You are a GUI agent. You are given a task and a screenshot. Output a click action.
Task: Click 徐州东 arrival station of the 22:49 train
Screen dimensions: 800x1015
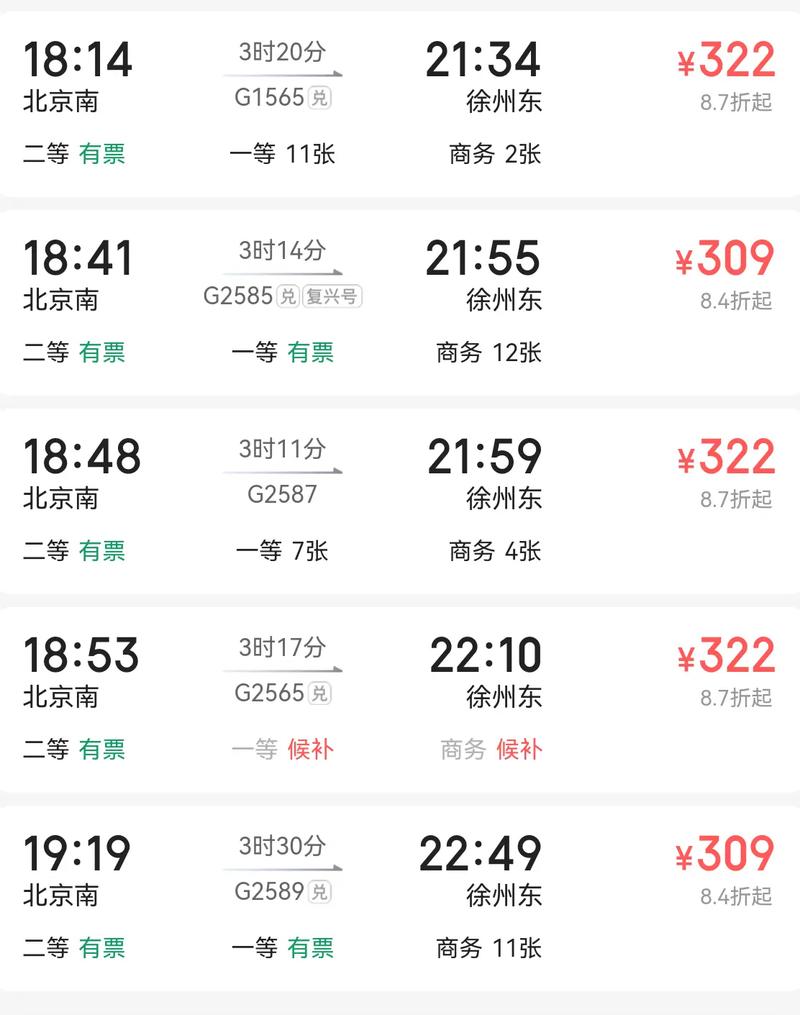click(x=502, y=897)
